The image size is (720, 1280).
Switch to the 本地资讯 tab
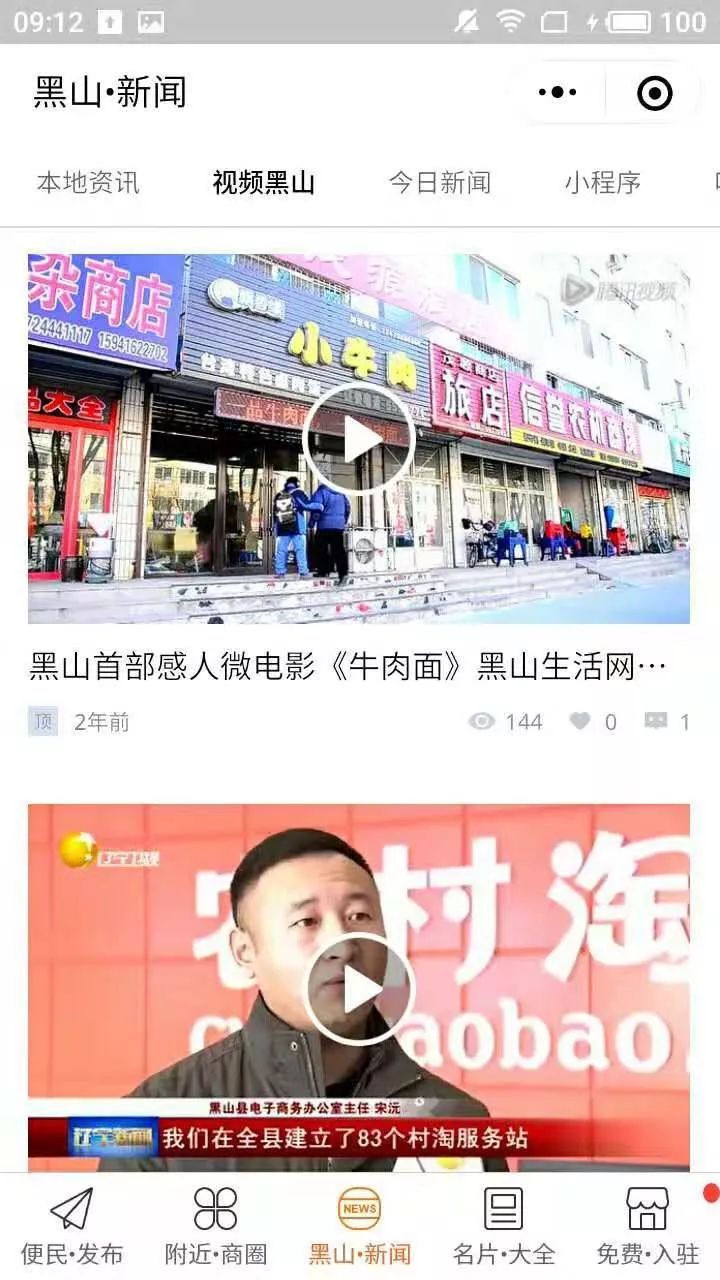(88, 183)
